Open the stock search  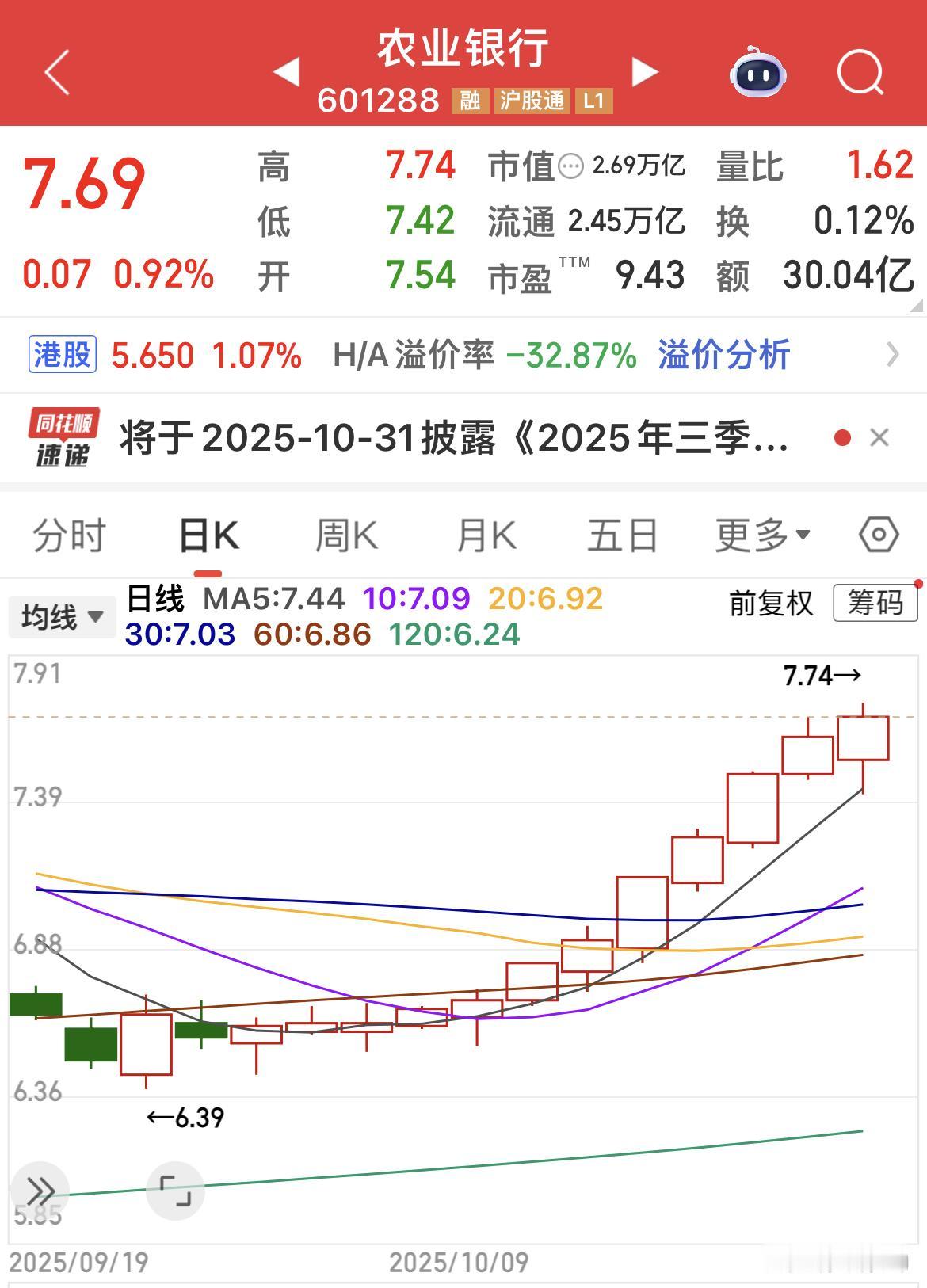pos(862,73)
